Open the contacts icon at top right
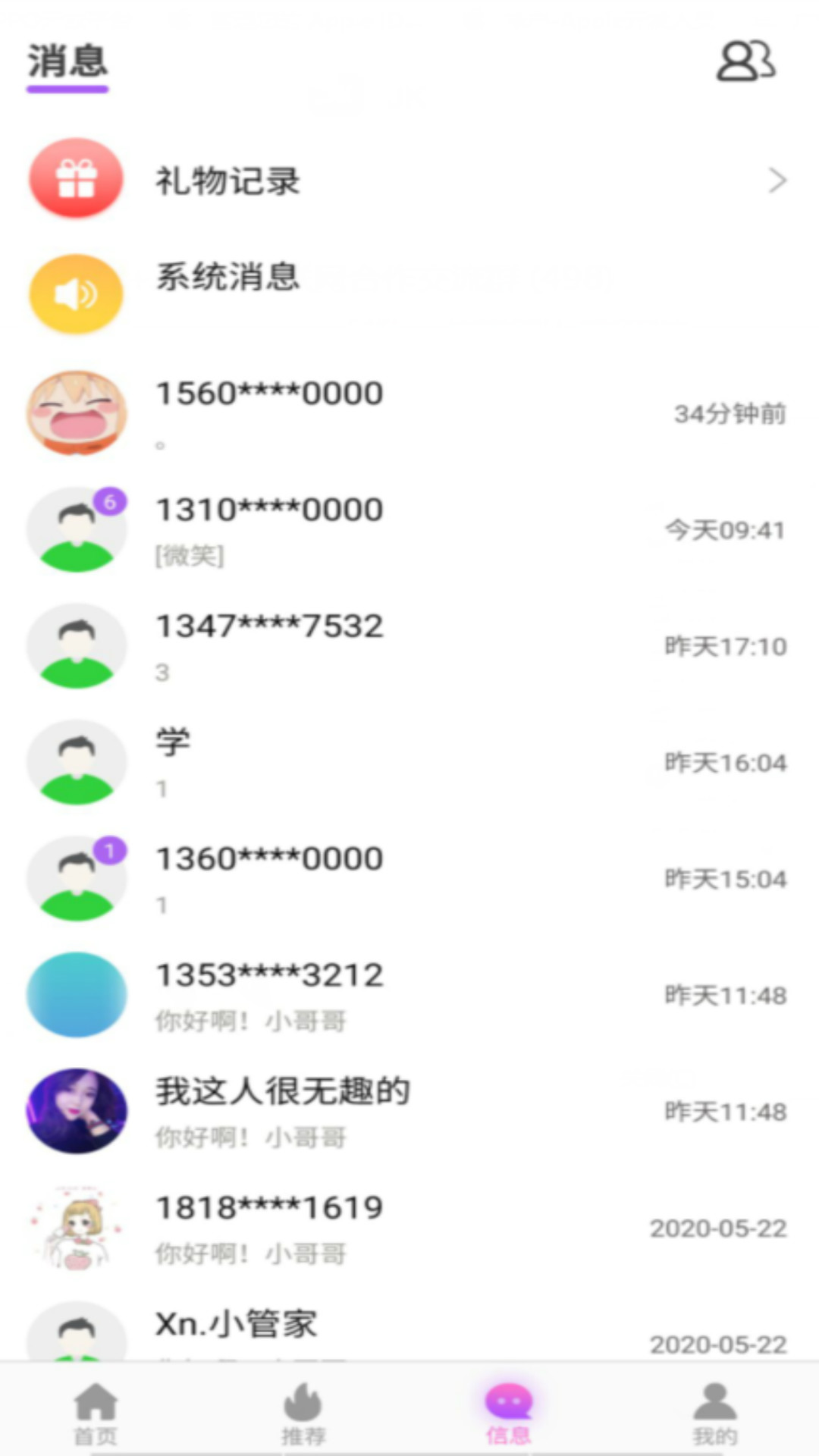The image size is (819, 1456). pos(745,61)
